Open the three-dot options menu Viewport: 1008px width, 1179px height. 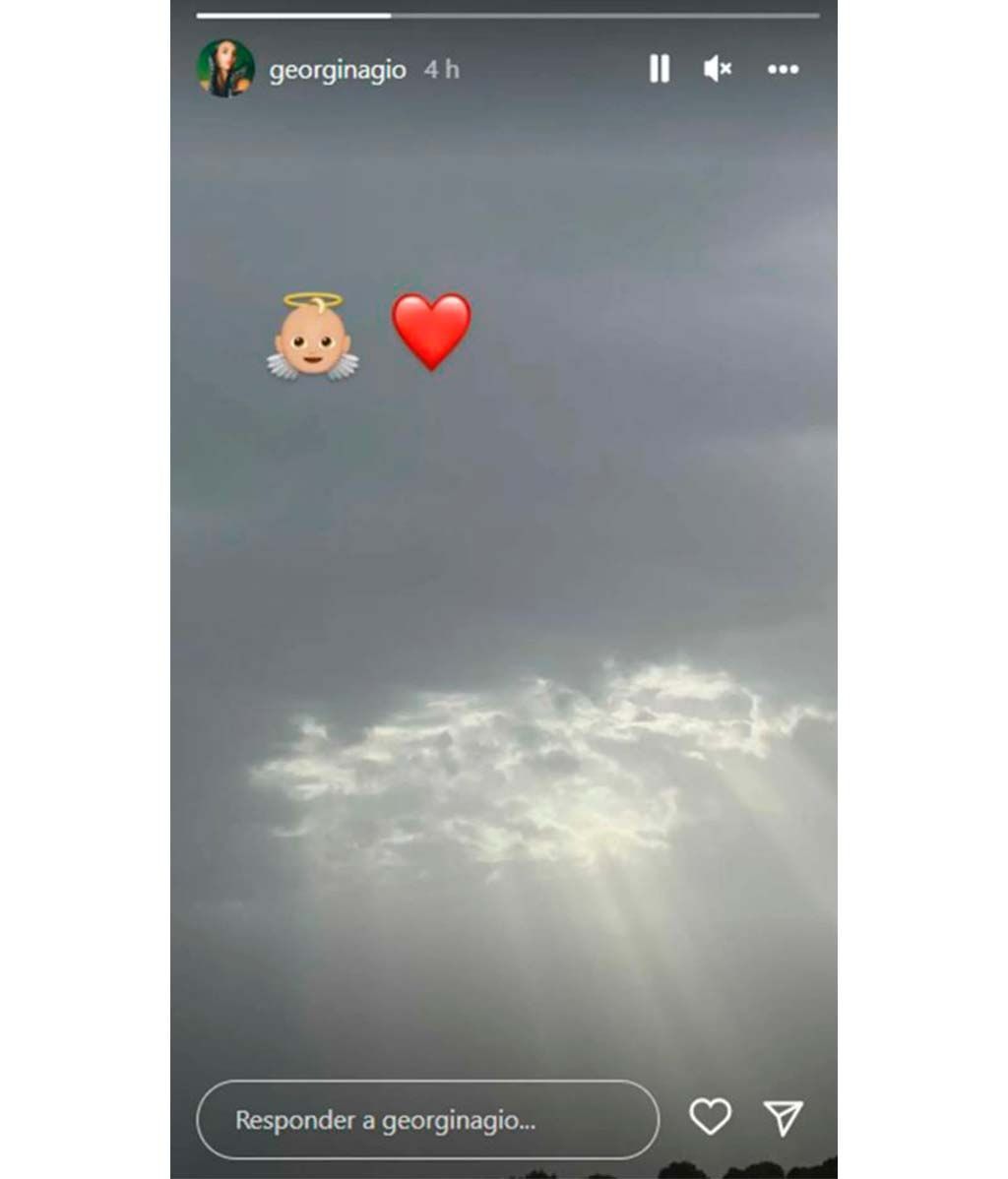(783, 69)
